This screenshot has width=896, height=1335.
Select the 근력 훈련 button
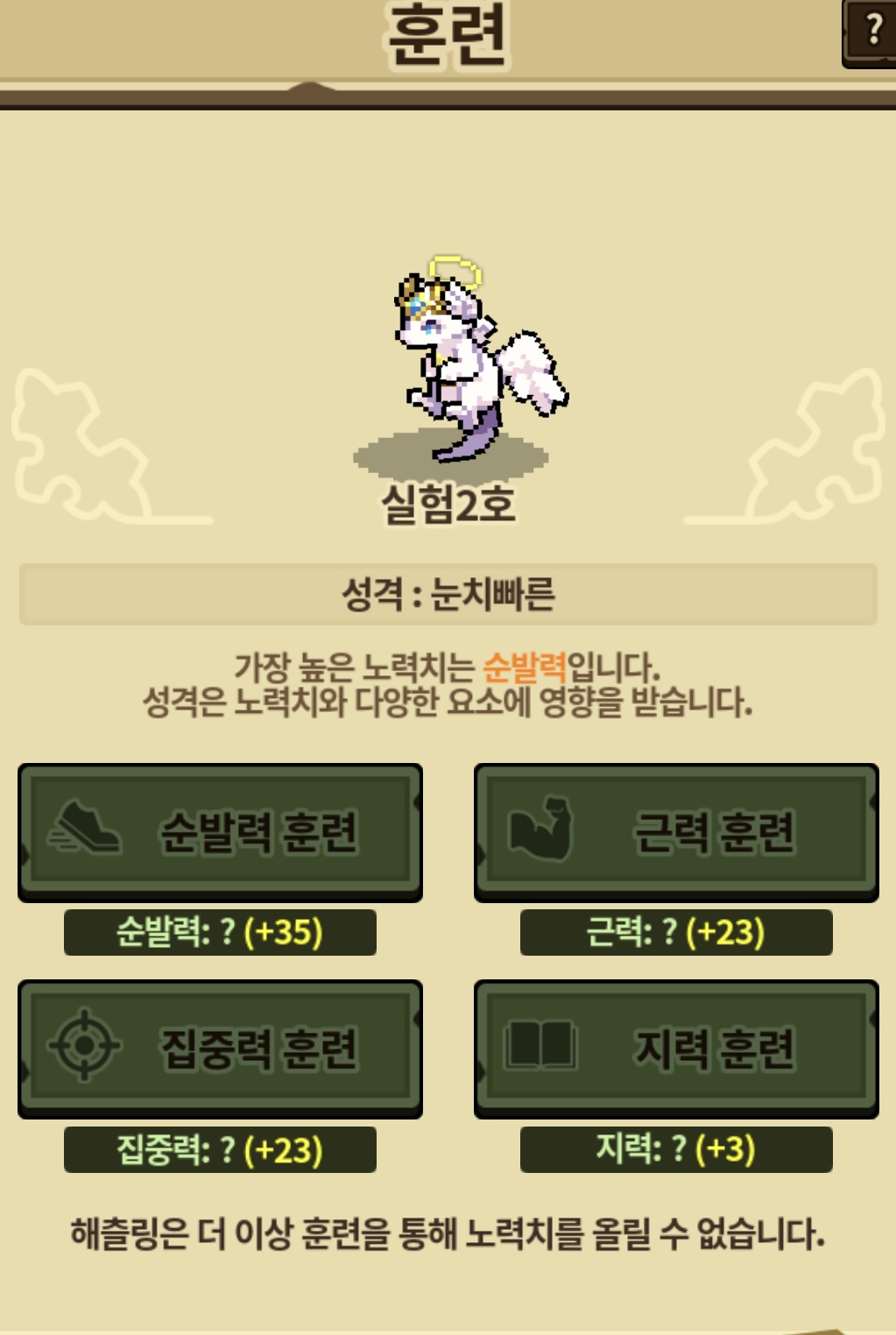pyautogui.click(x=676, y=831)
